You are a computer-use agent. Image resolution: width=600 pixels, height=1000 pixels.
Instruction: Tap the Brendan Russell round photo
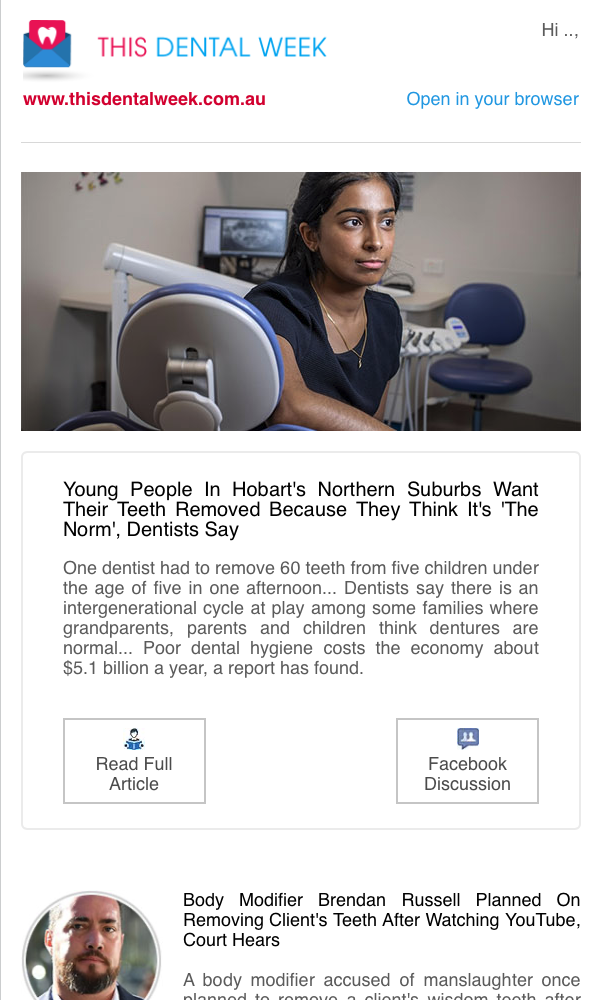coord(91,946)
